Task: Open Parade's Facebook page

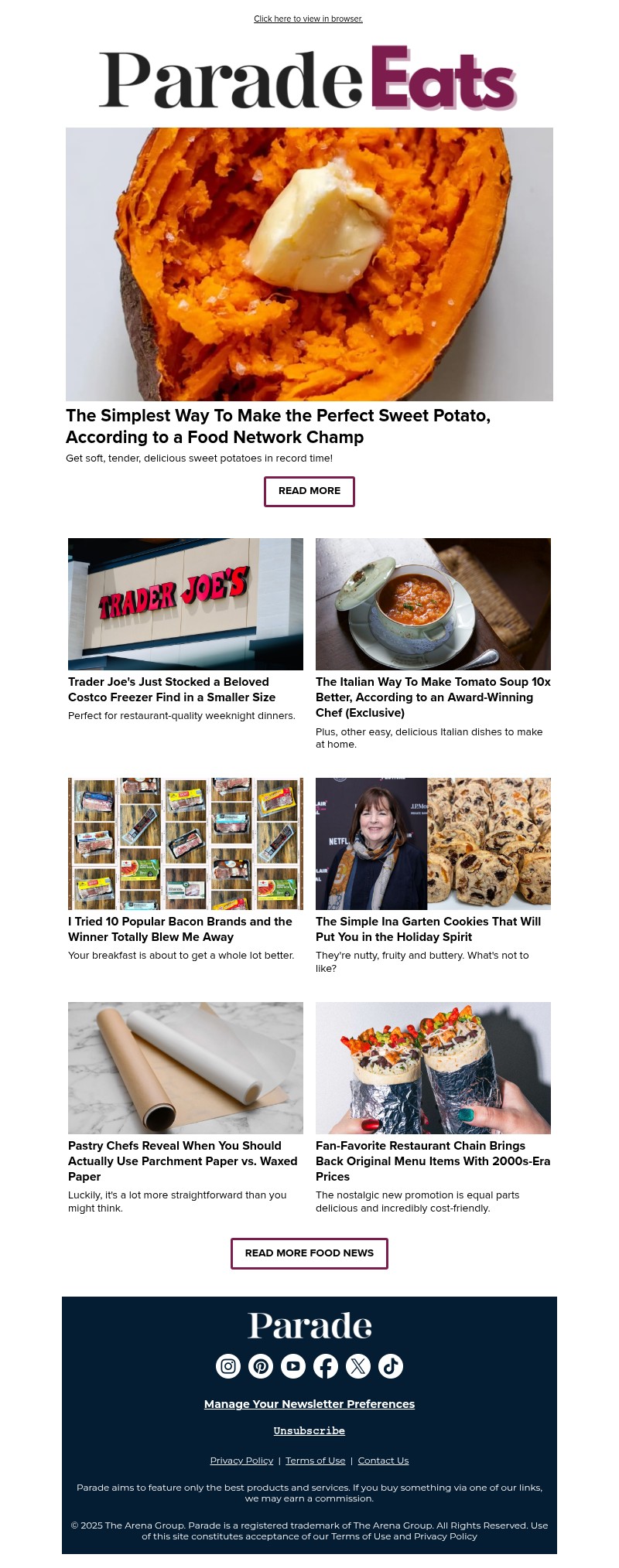Action: point(326,1366)
